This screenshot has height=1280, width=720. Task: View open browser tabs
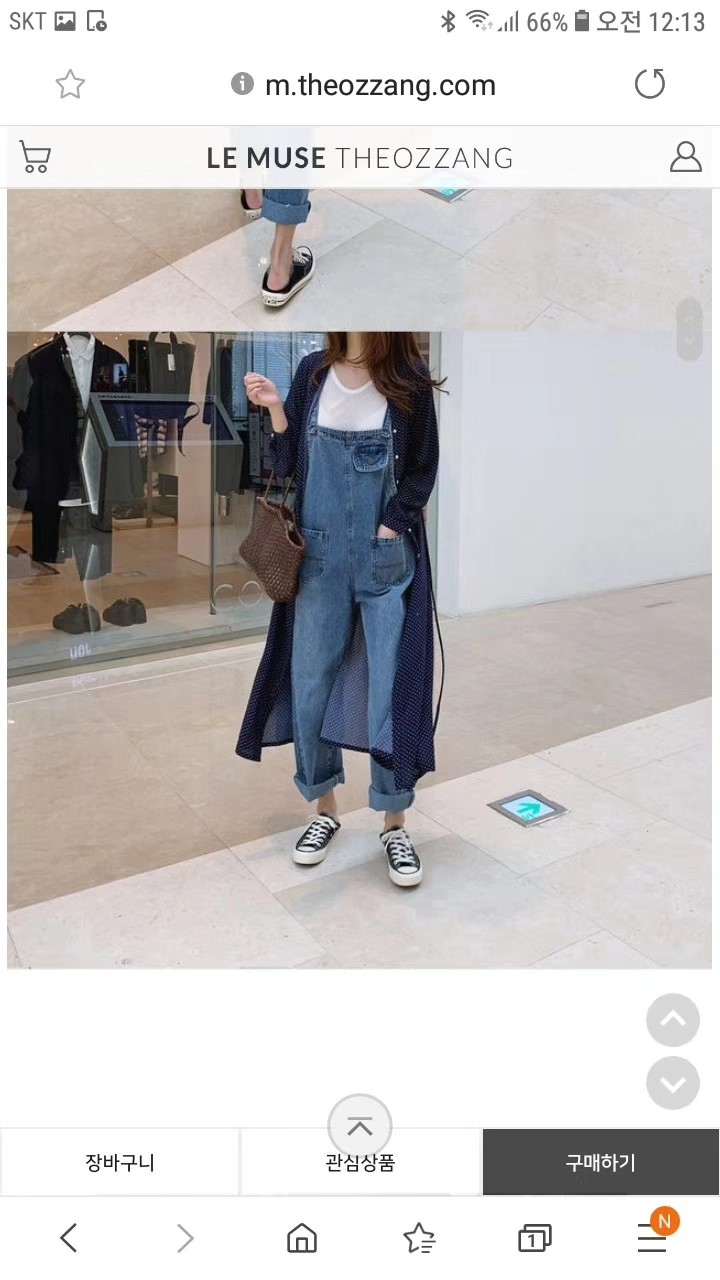tap(535, 1239)
